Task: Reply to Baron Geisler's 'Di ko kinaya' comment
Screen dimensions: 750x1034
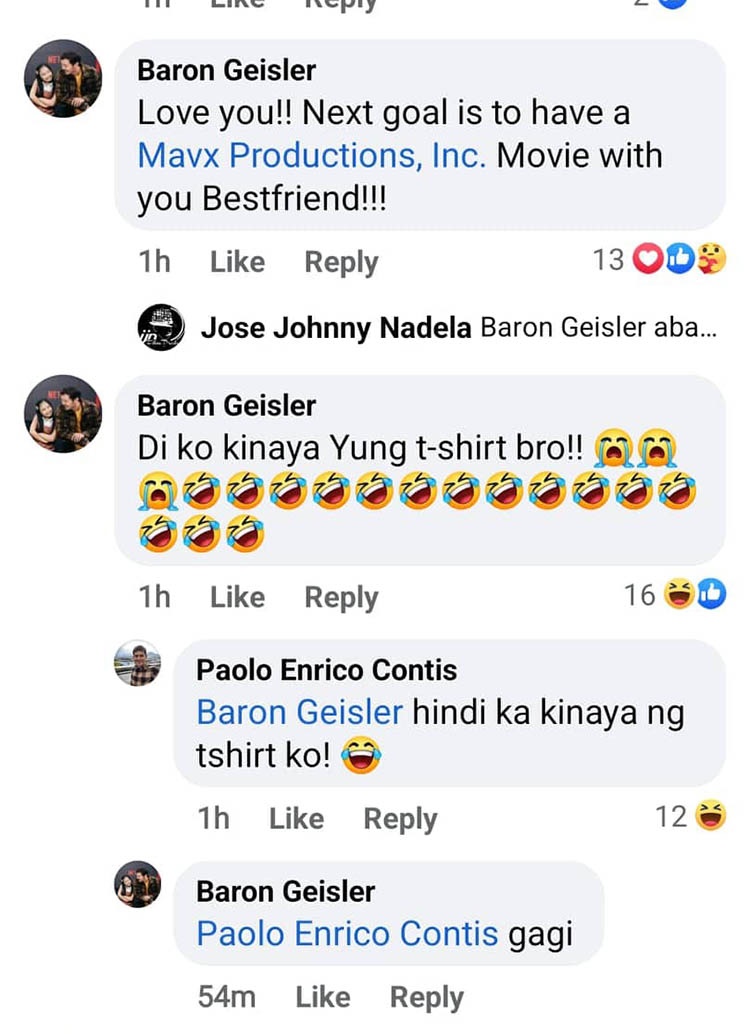Action: pyautogui.click(x=340, y=596)
